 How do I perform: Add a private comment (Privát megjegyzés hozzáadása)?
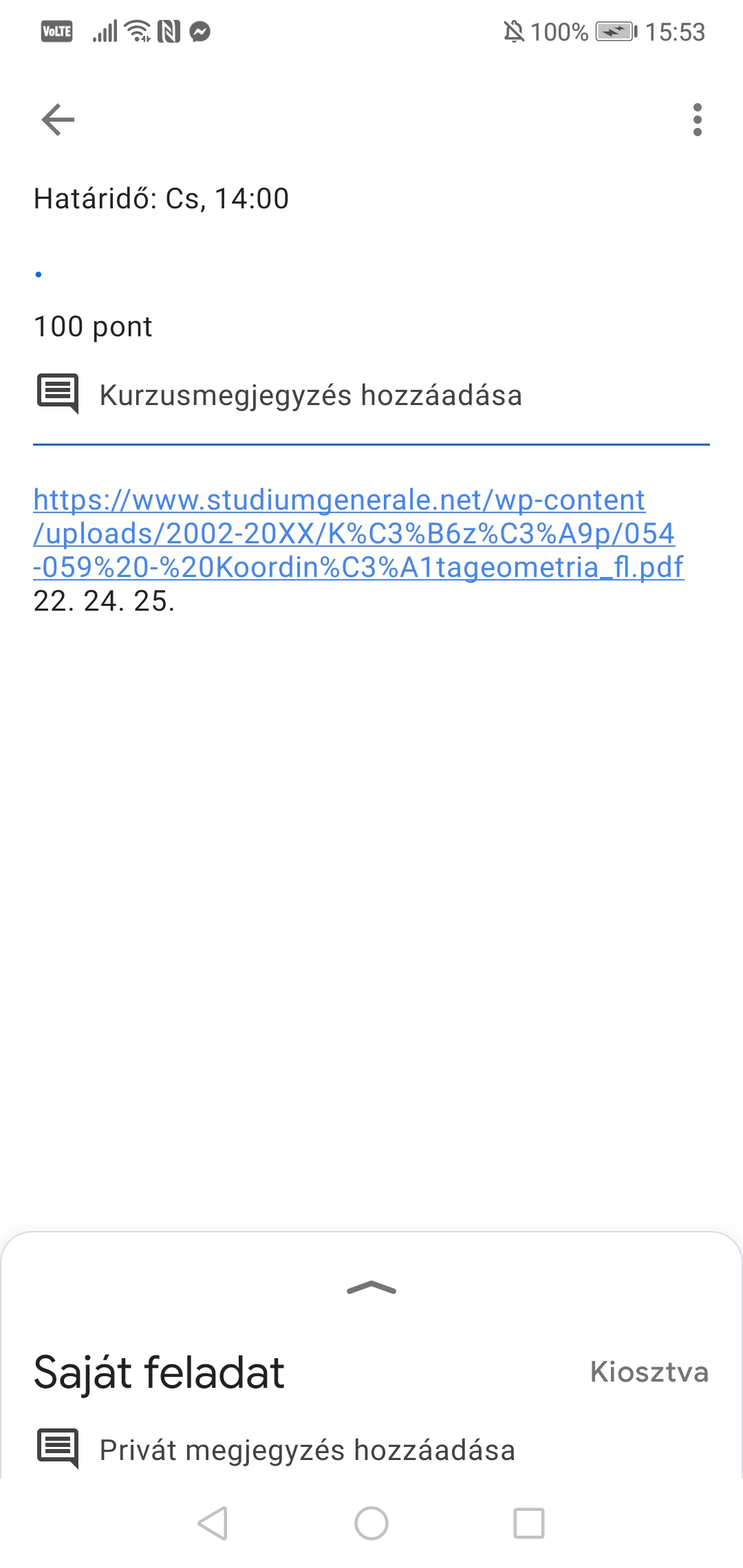coord(307,1450)
